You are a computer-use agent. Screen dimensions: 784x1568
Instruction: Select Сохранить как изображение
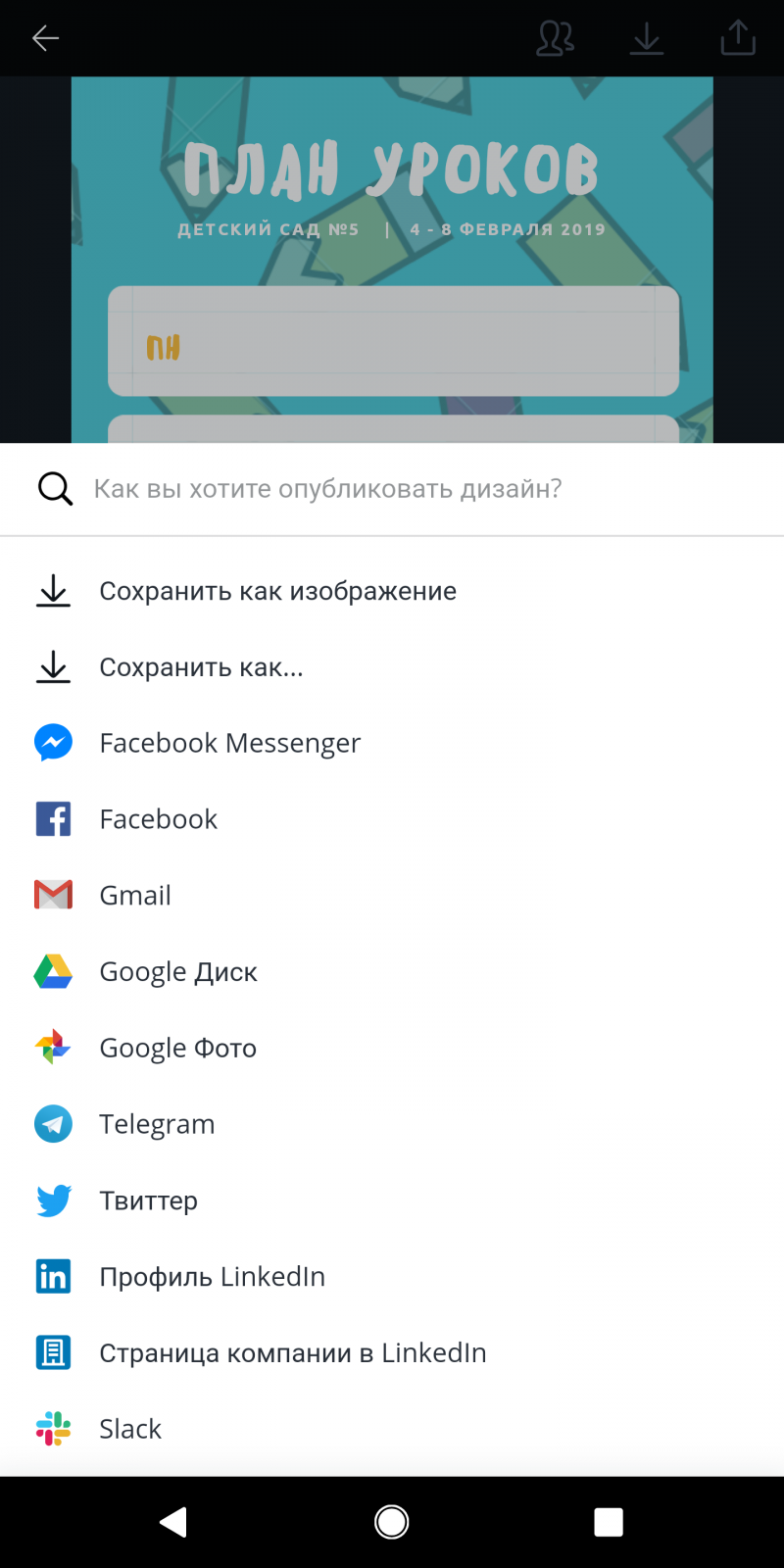392,591
